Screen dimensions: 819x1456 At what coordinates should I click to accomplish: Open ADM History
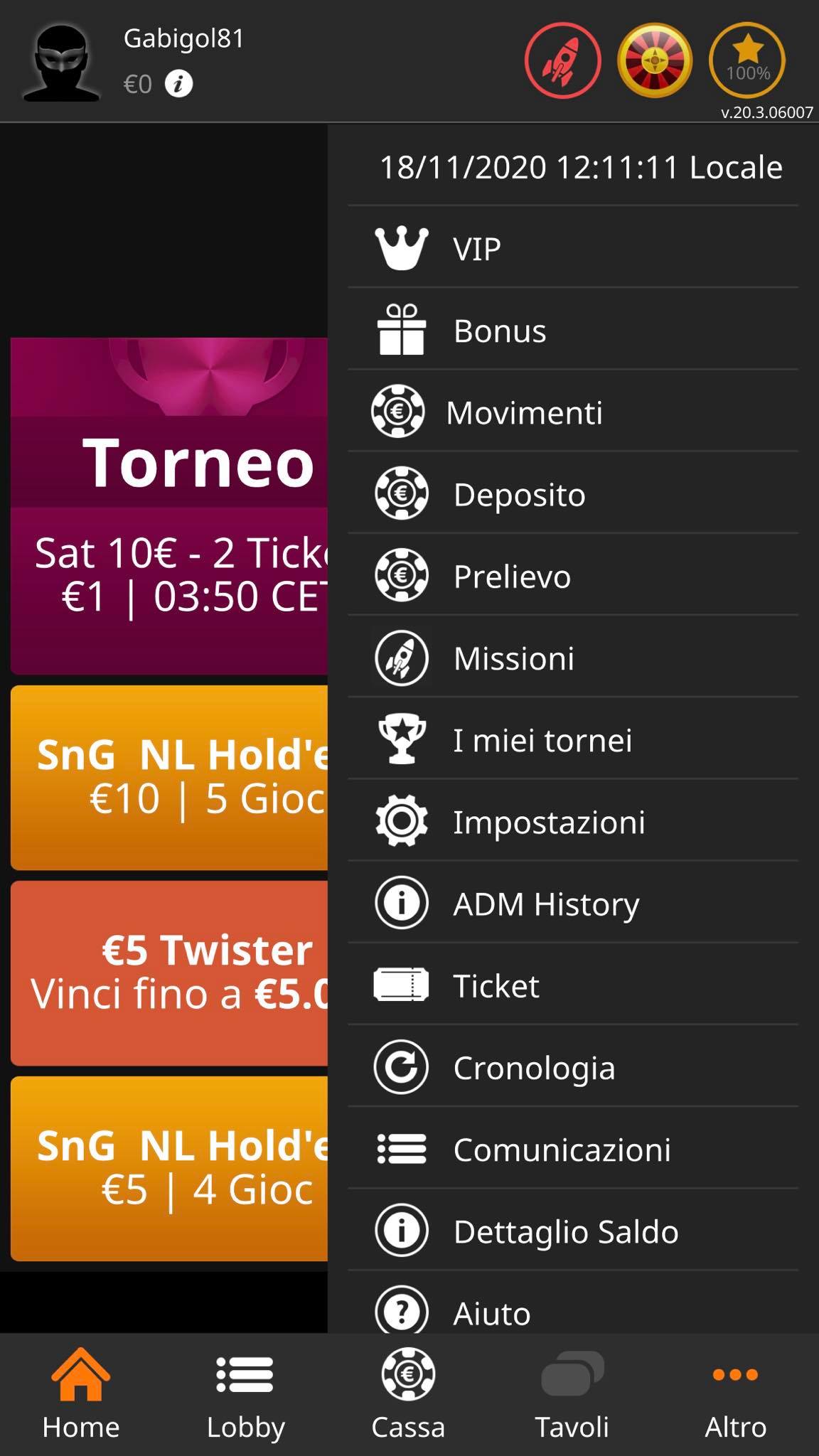(573, 902)
